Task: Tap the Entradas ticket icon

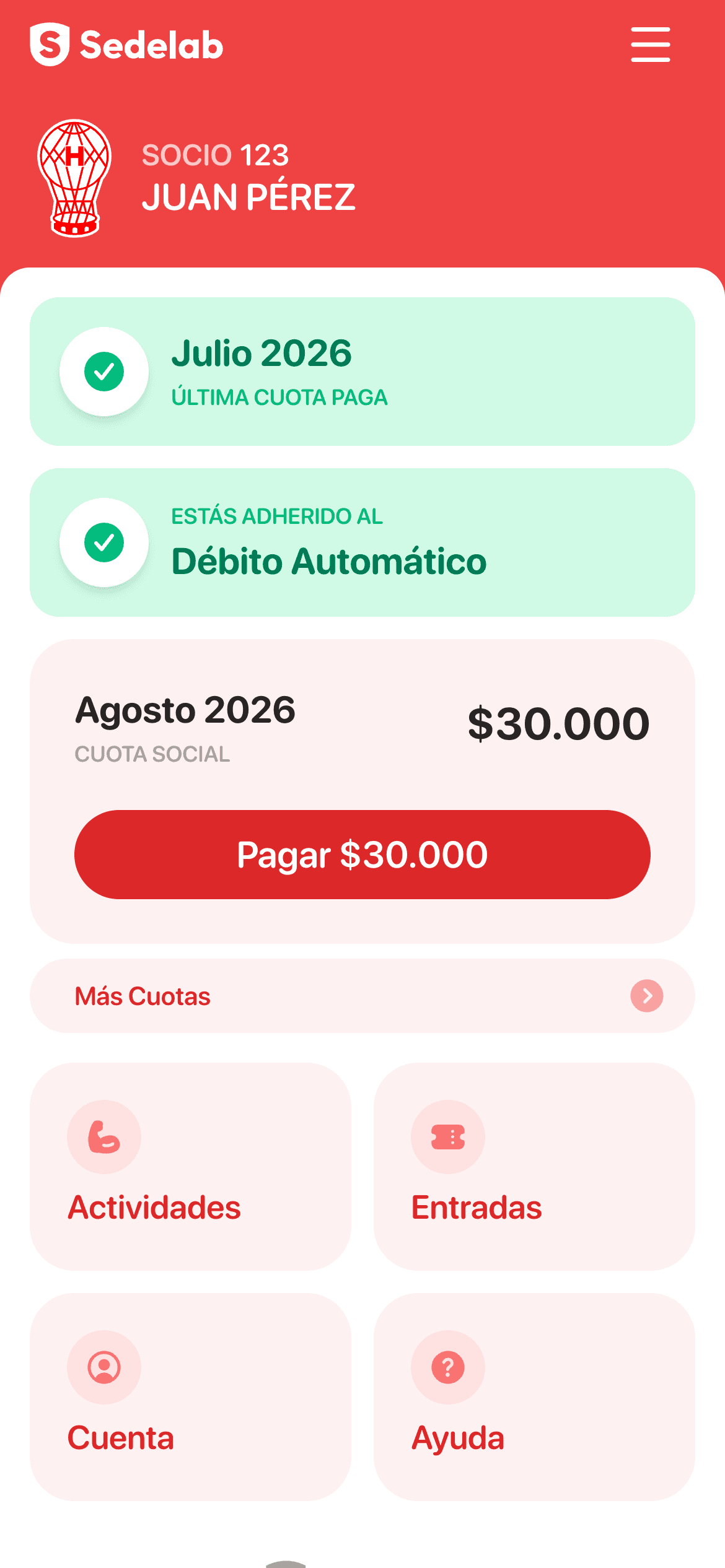Action: (x=447, y=1136)
